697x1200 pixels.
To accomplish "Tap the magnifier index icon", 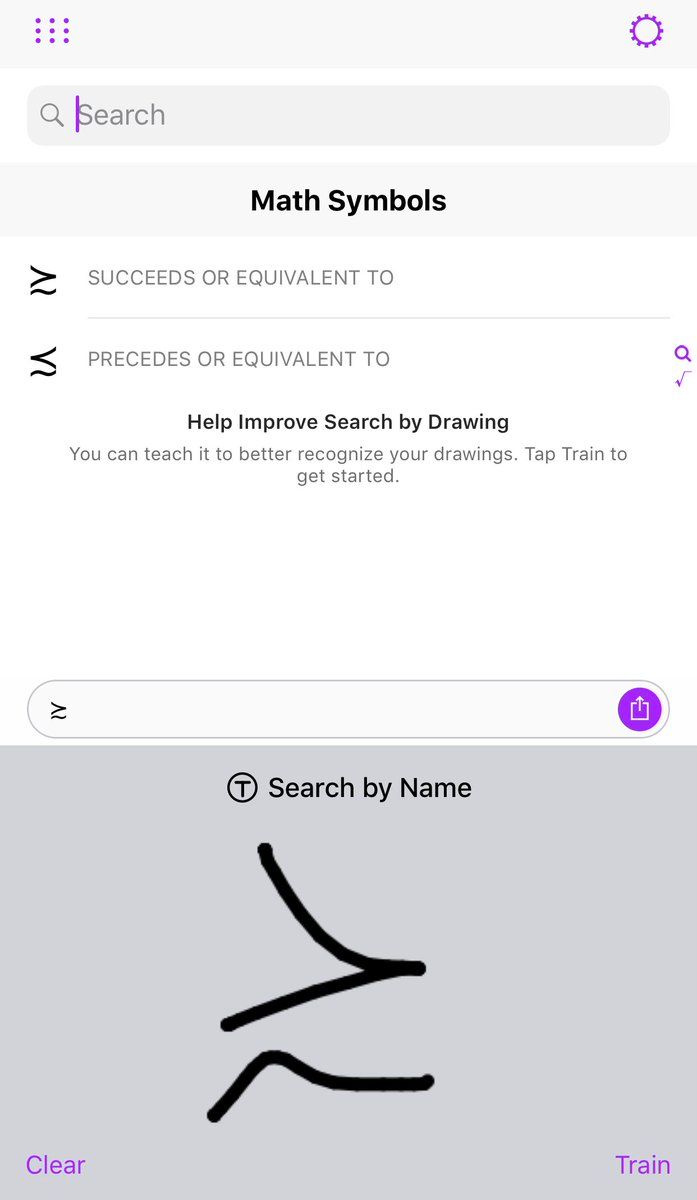I will point(683,353).
